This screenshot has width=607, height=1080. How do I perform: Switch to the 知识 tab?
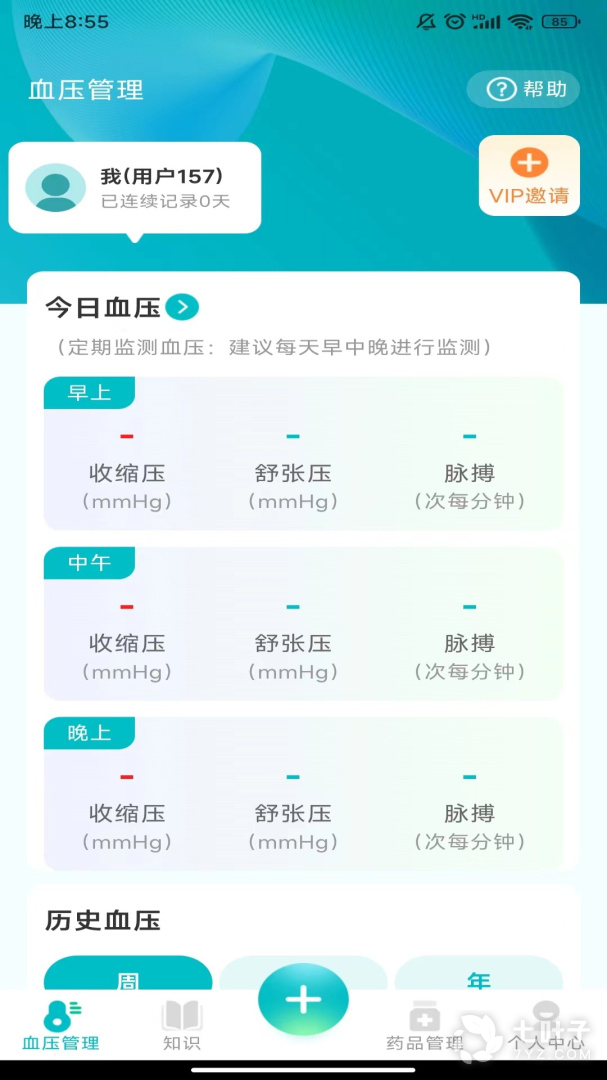[x=182, y=1025]
